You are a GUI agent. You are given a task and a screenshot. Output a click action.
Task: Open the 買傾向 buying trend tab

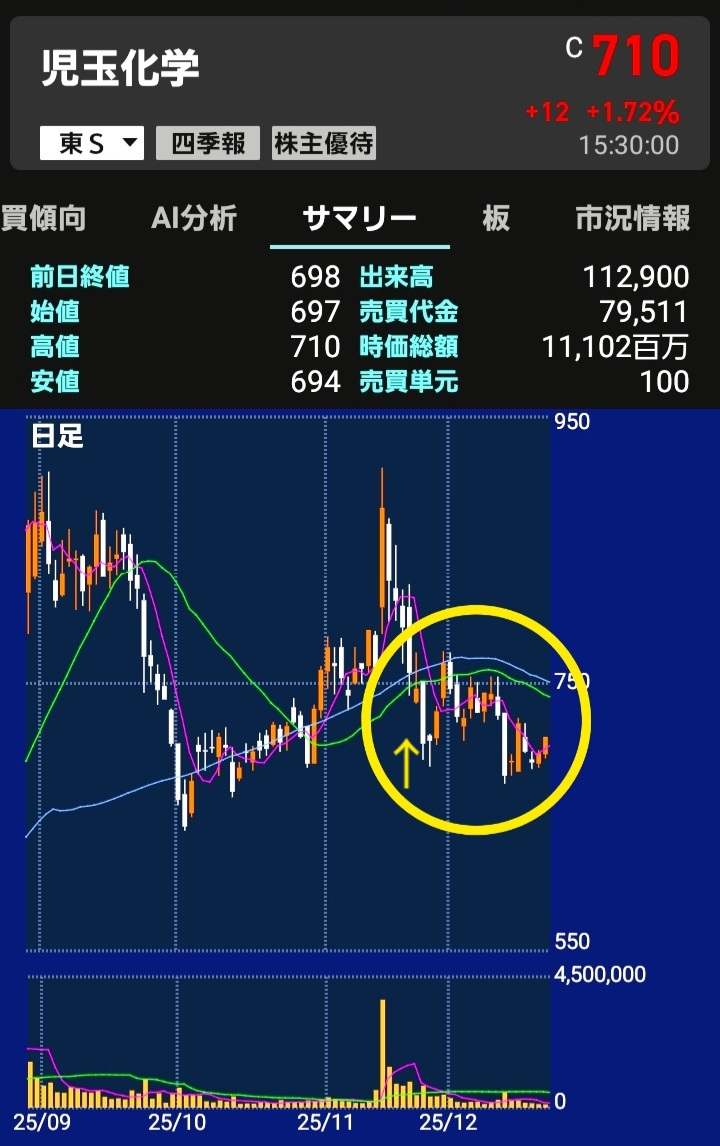tap(42, 218)
